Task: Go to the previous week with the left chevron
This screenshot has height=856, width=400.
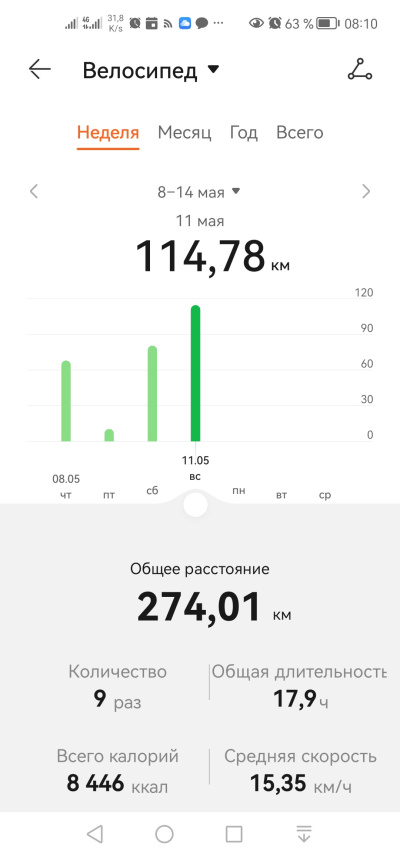Action: point(34,192)
